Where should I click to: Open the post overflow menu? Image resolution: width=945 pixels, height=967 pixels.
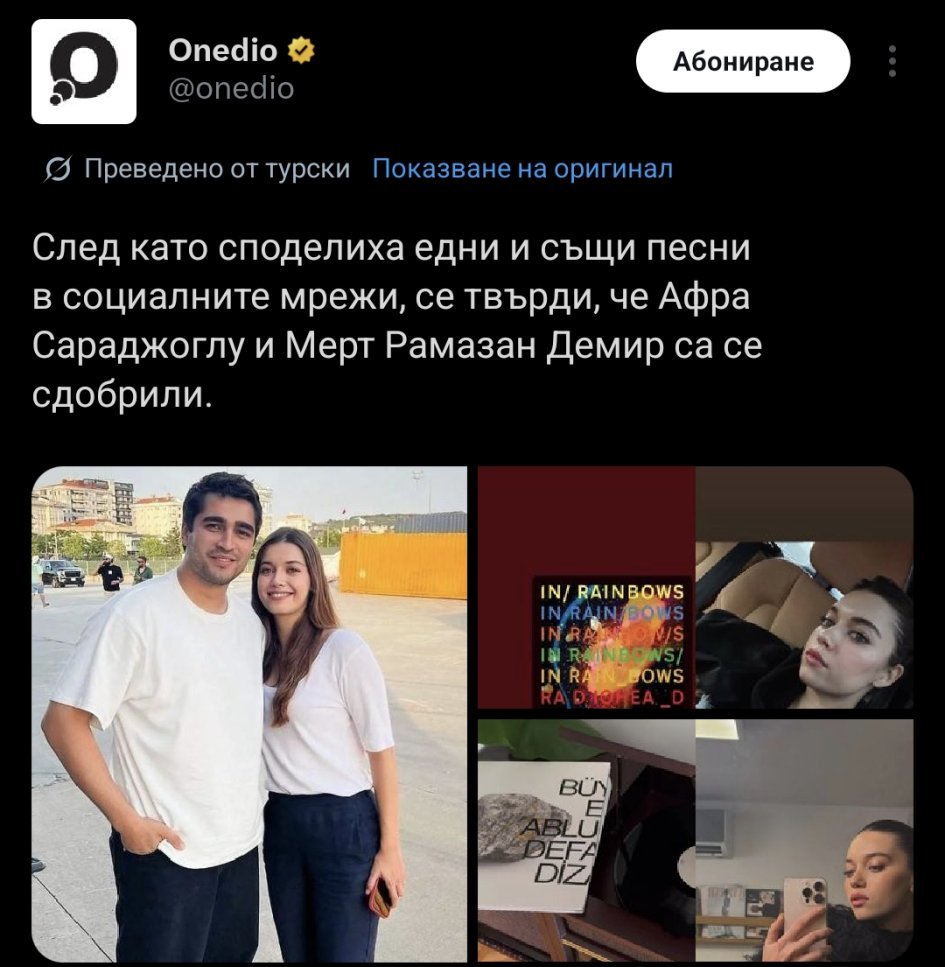[x=893, y=62]
